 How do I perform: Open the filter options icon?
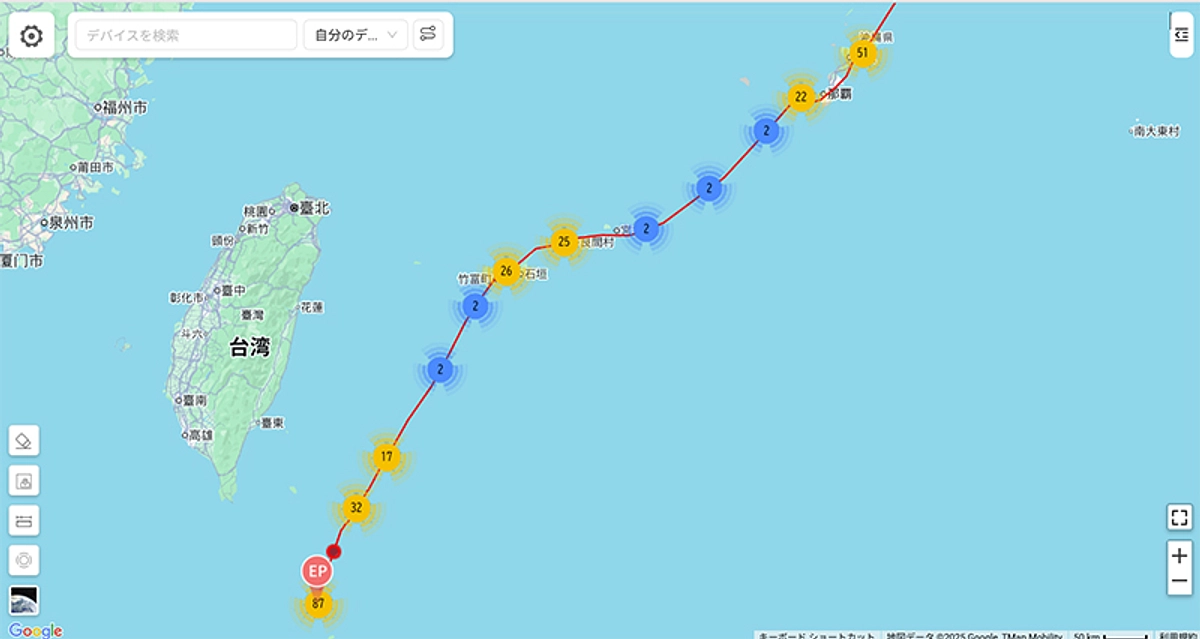click(x=428, y=35)
